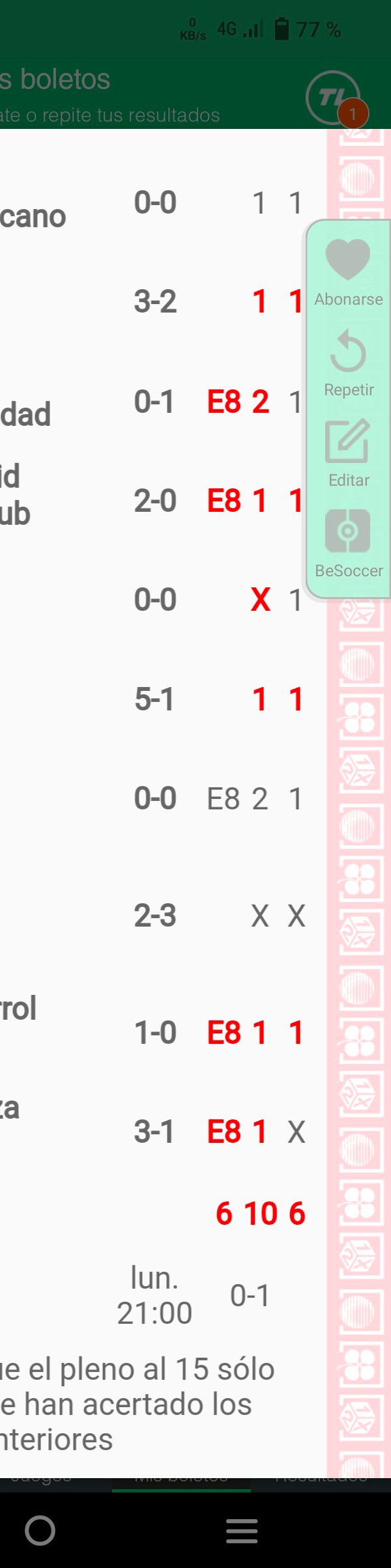Open BeSoccer match info
391x1568 pixels.
348,544
